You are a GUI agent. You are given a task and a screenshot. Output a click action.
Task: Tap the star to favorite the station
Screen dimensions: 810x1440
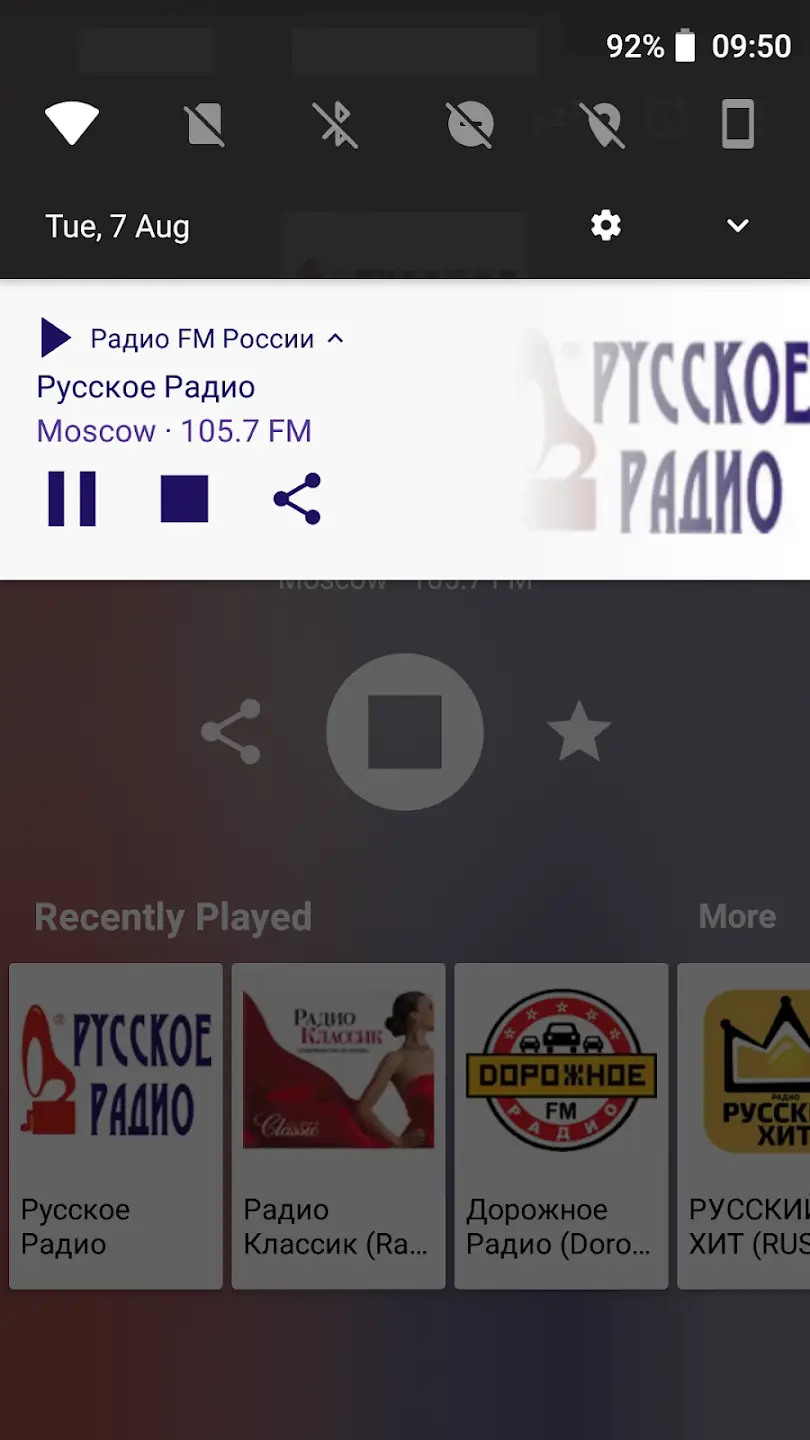point(578,731)
